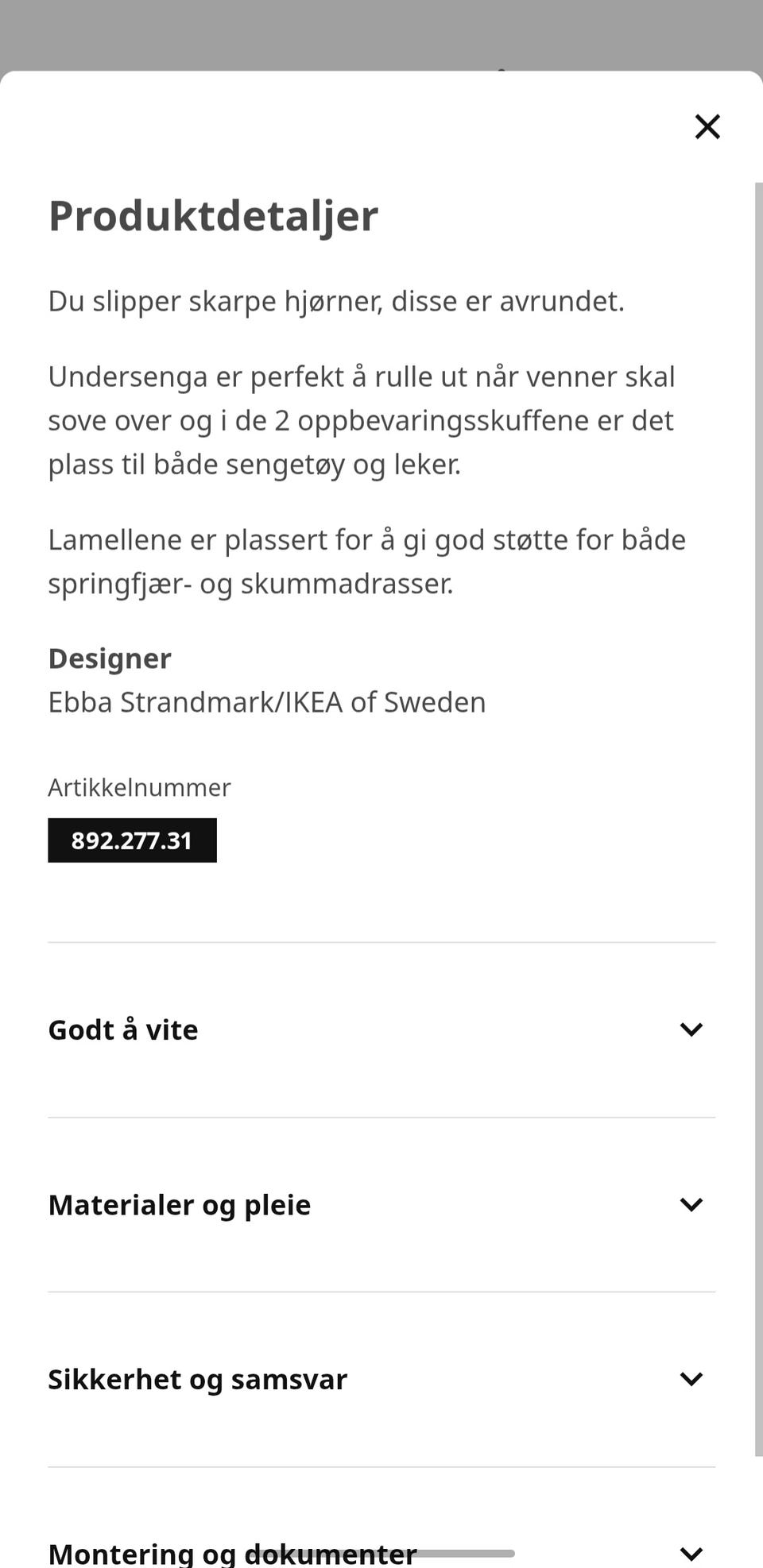
Task: Click the chevron beside Godt å vite
Action: pos(691,1029)
